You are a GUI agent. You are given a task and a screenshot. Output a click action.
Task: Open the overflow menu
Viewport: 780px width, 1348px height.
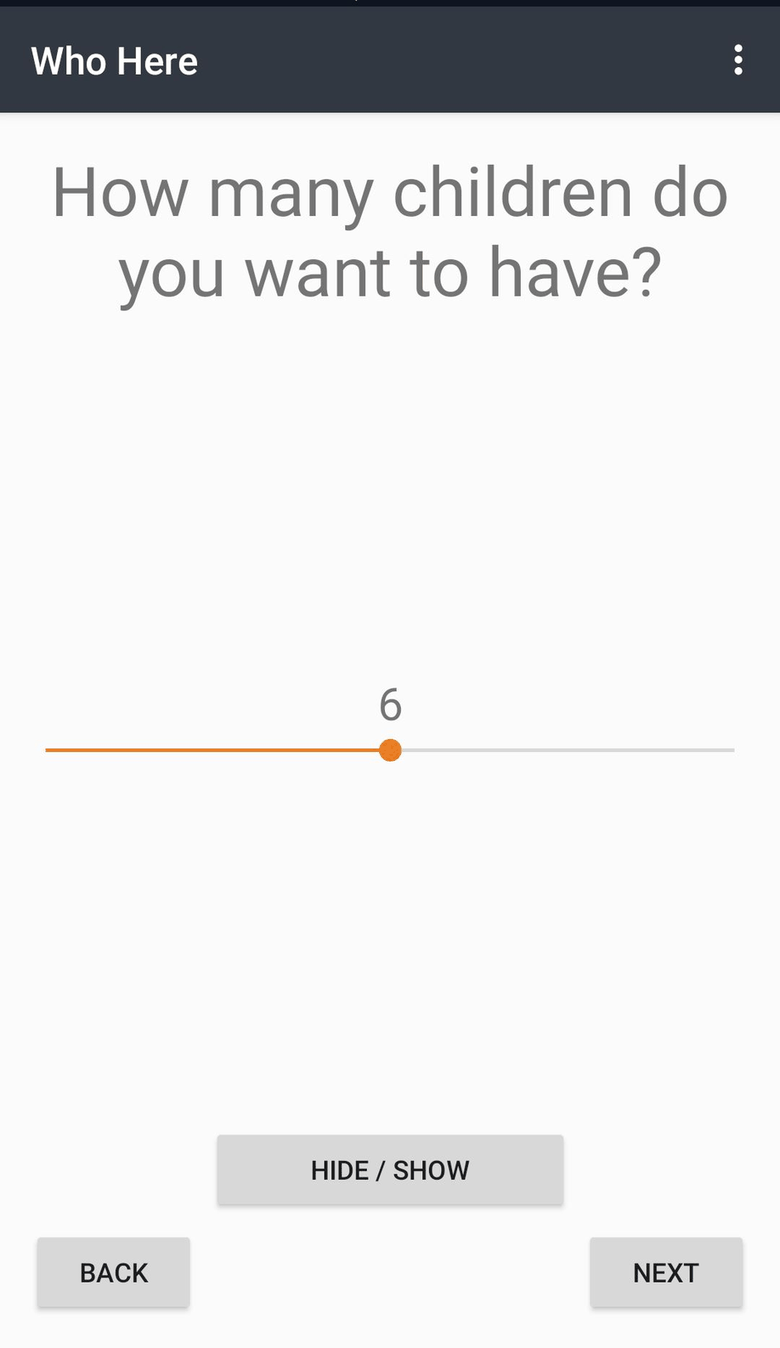738,61
